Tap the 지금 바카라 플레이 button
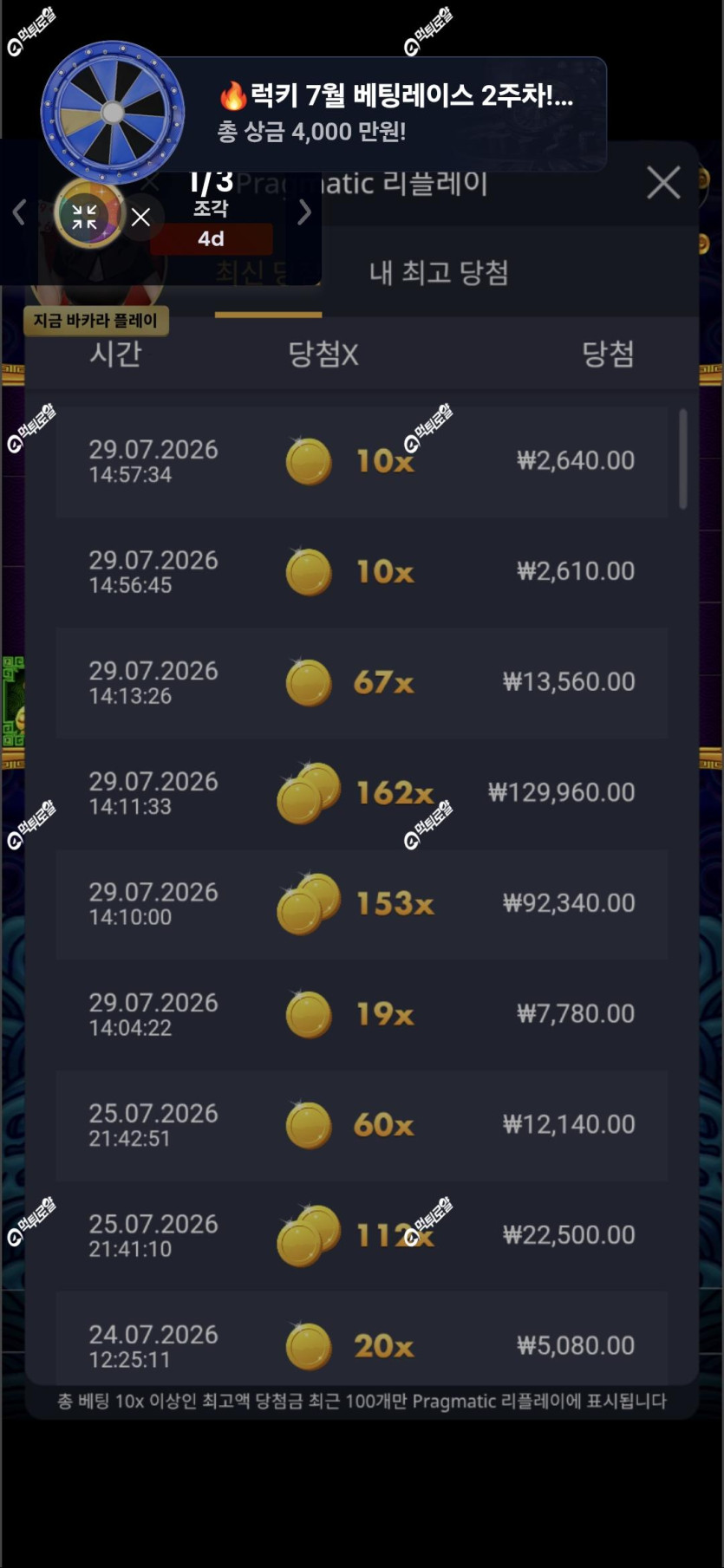This screenshot has width=724, height=1568. pos(95,321)
